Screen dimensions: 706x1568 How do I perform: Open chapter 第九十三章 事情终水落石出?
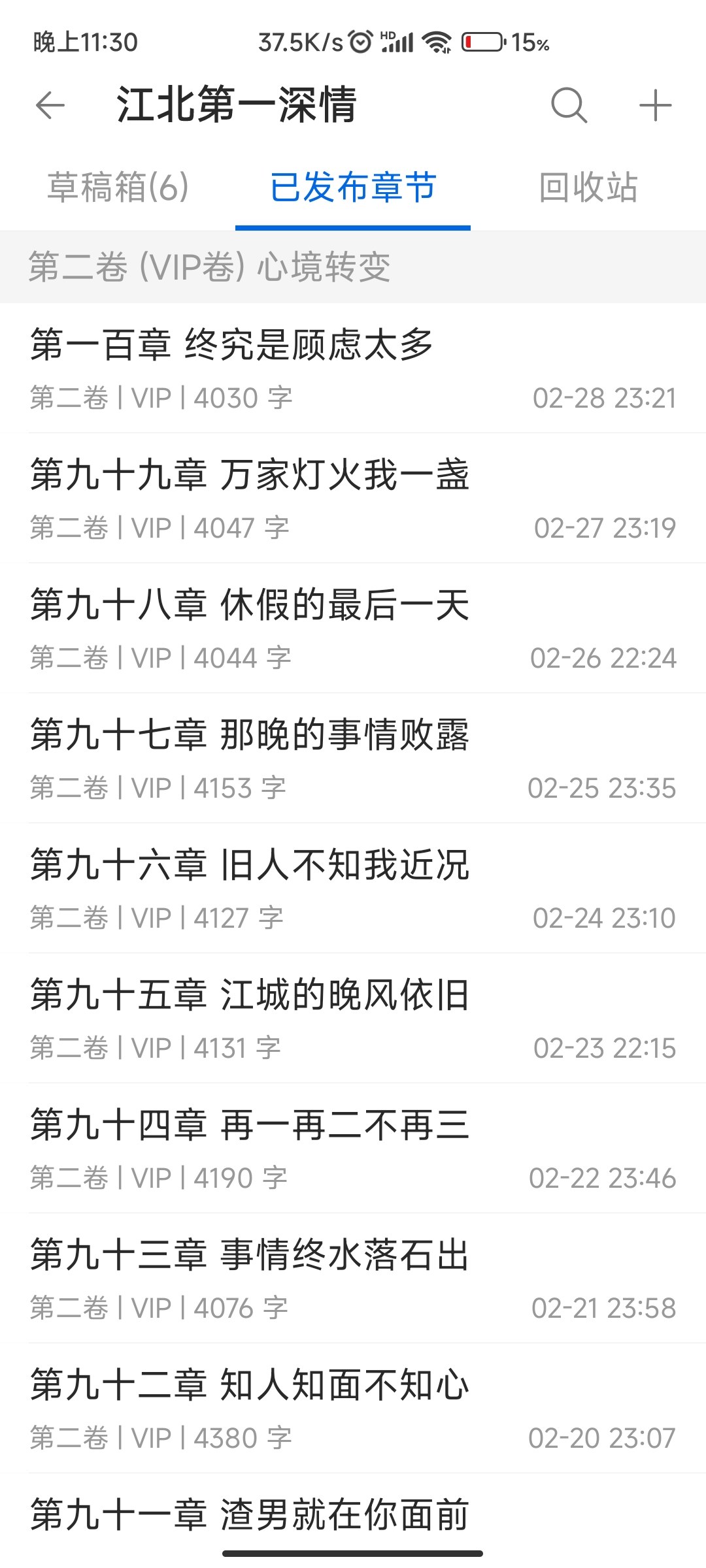pyautogui.click(x=353, y=1278)
